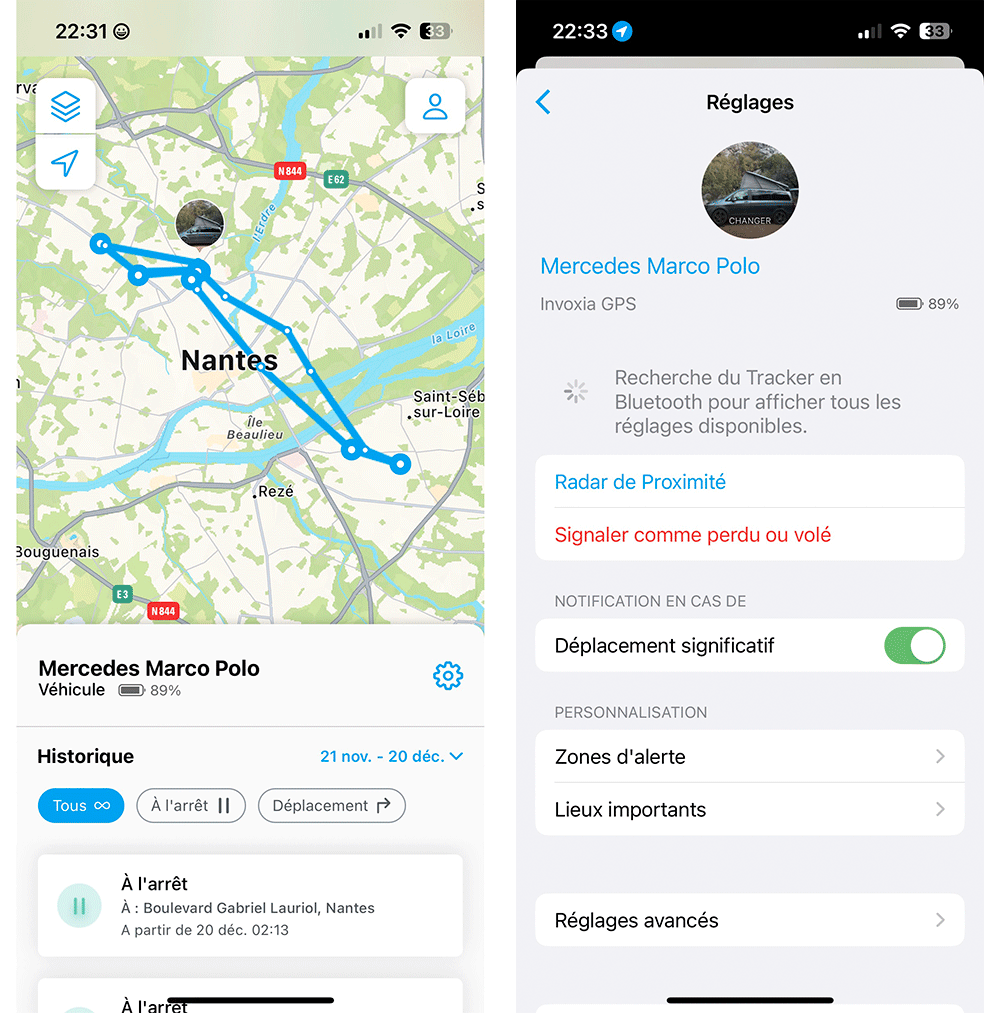This screenshot has width=1000, height=1013.
Task: Expand the 21 nov. - 20 déc. date range
Action: click(x=391, y=756)
